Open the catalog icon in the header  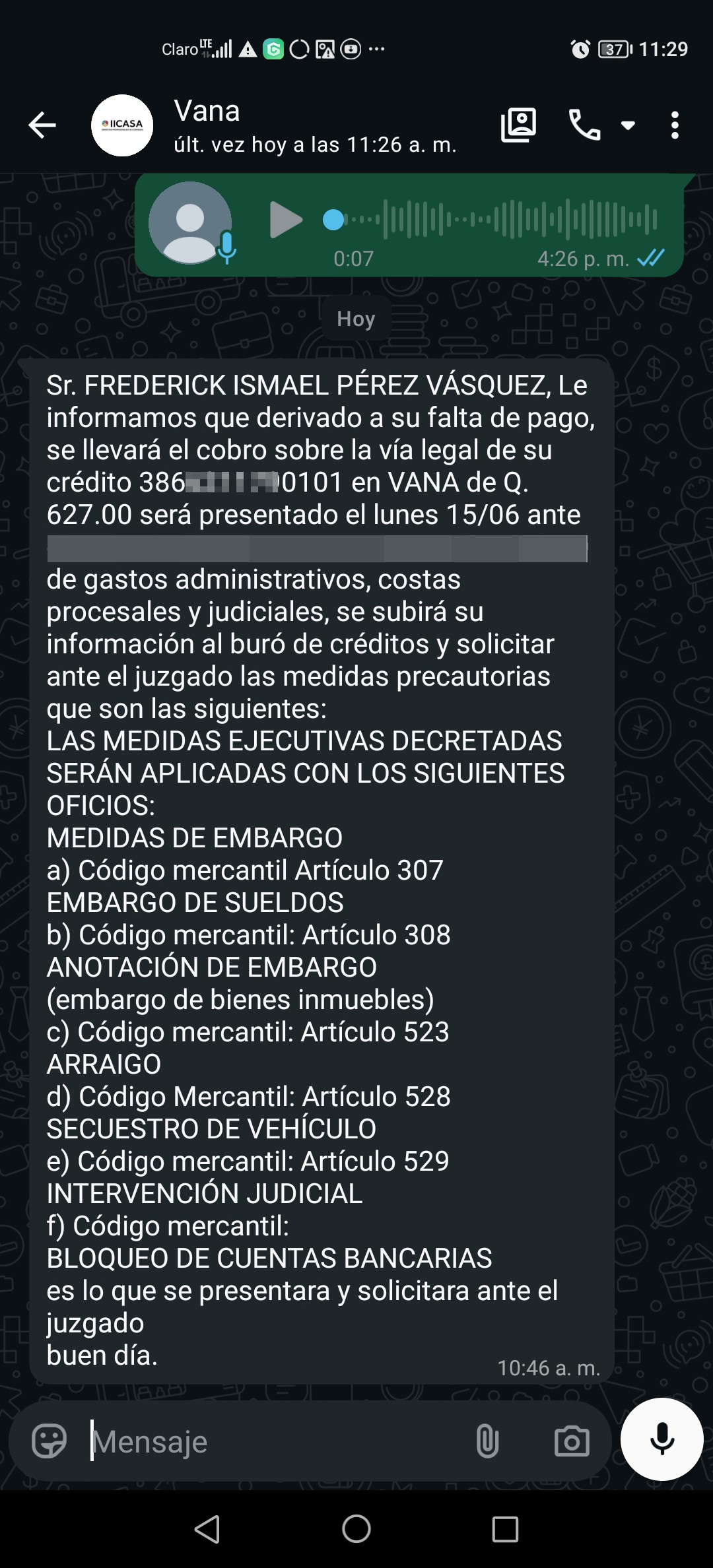[519, 125]
